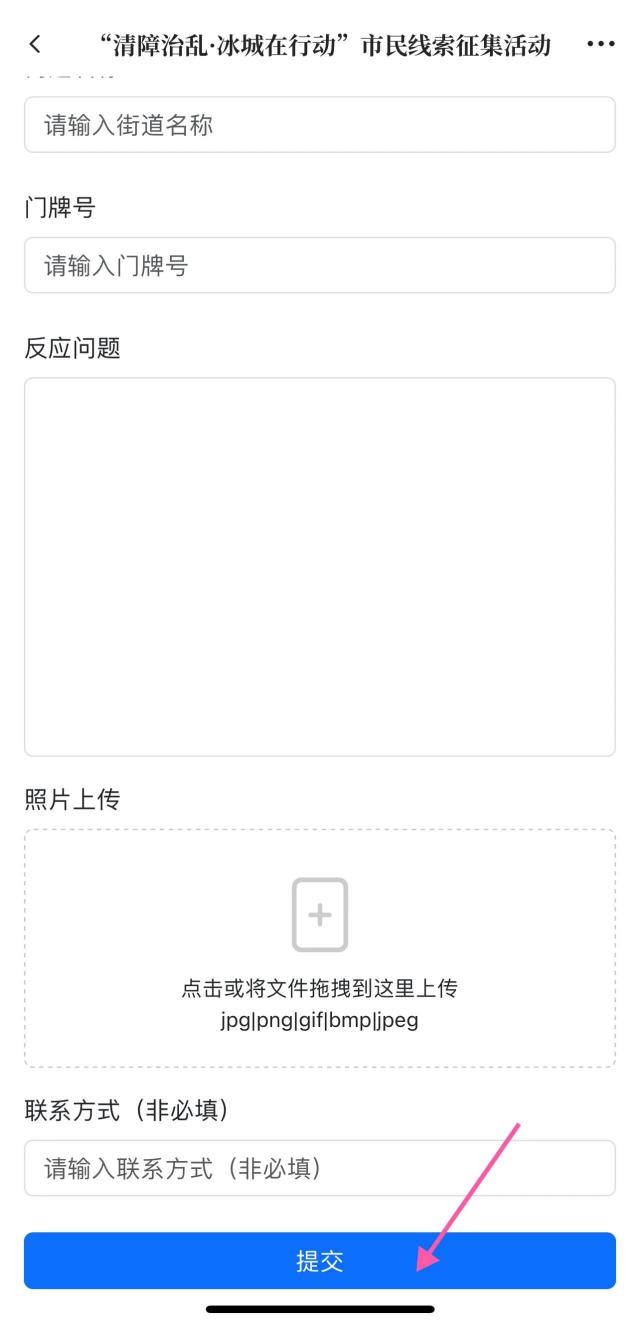
Task: Tap the street name input field
Action: click(320, 125)
